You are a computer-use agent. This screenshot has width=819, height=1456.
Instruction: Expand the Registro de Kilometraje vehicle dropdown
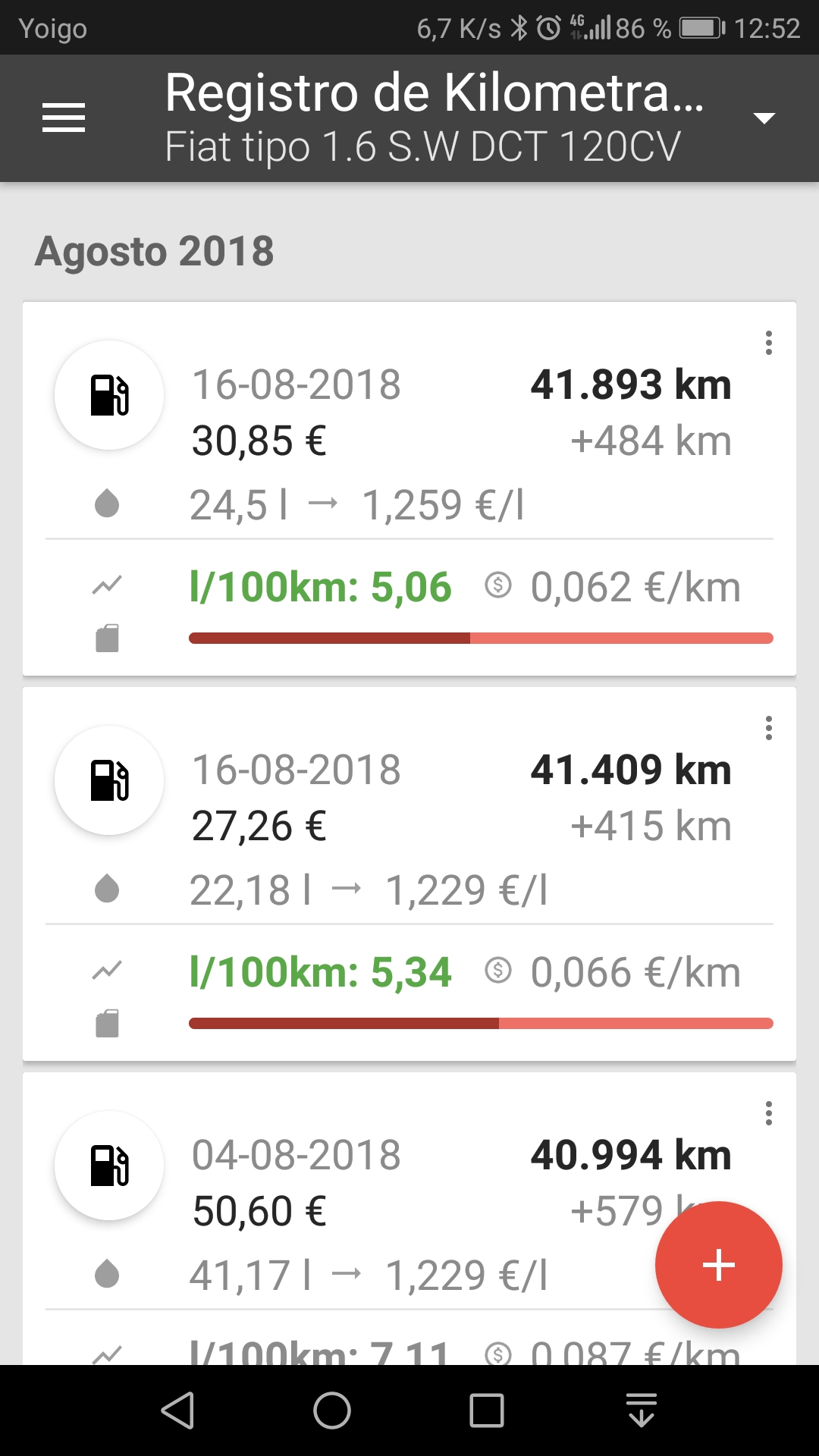click(x=763, y=118)
